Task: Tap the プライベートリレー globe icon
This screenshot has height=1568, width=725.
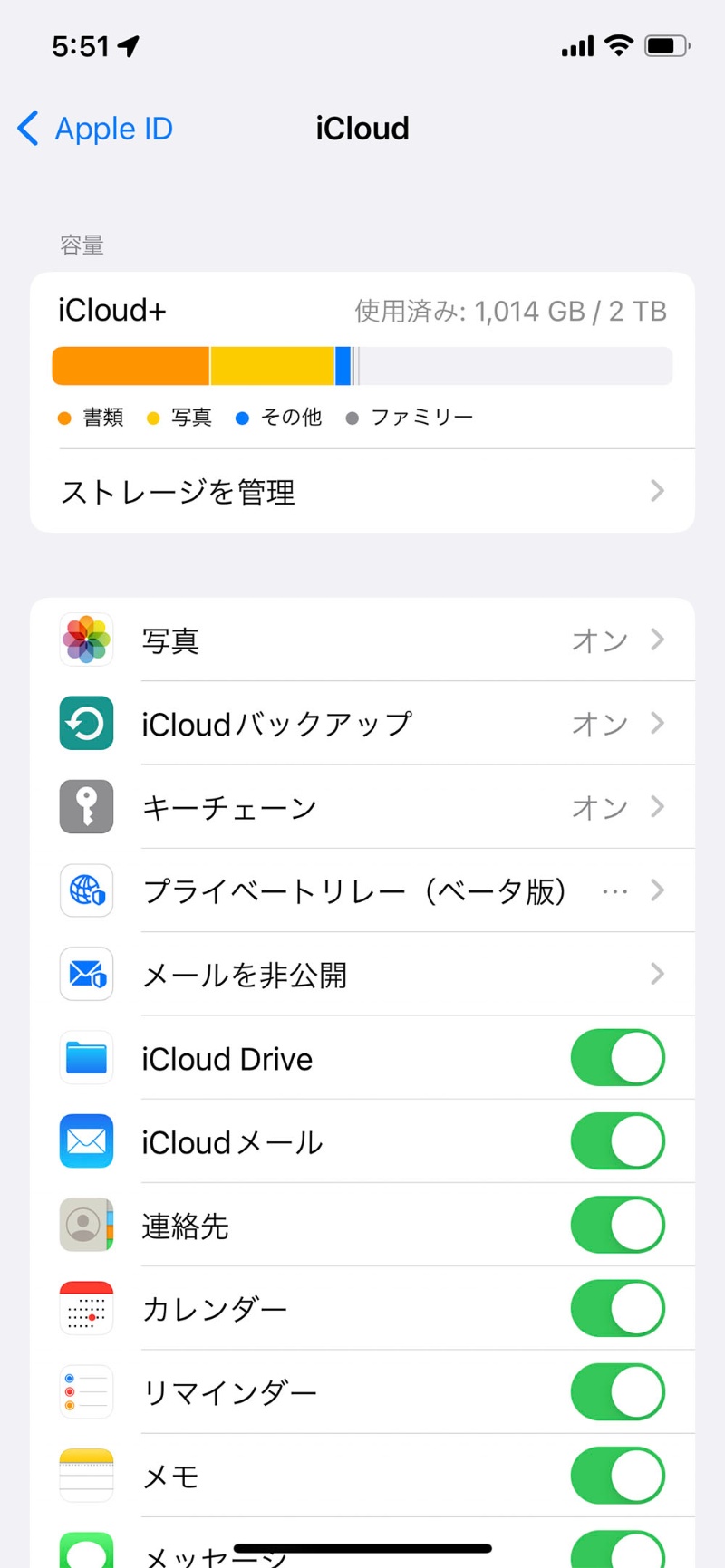Action: [86, 890]
